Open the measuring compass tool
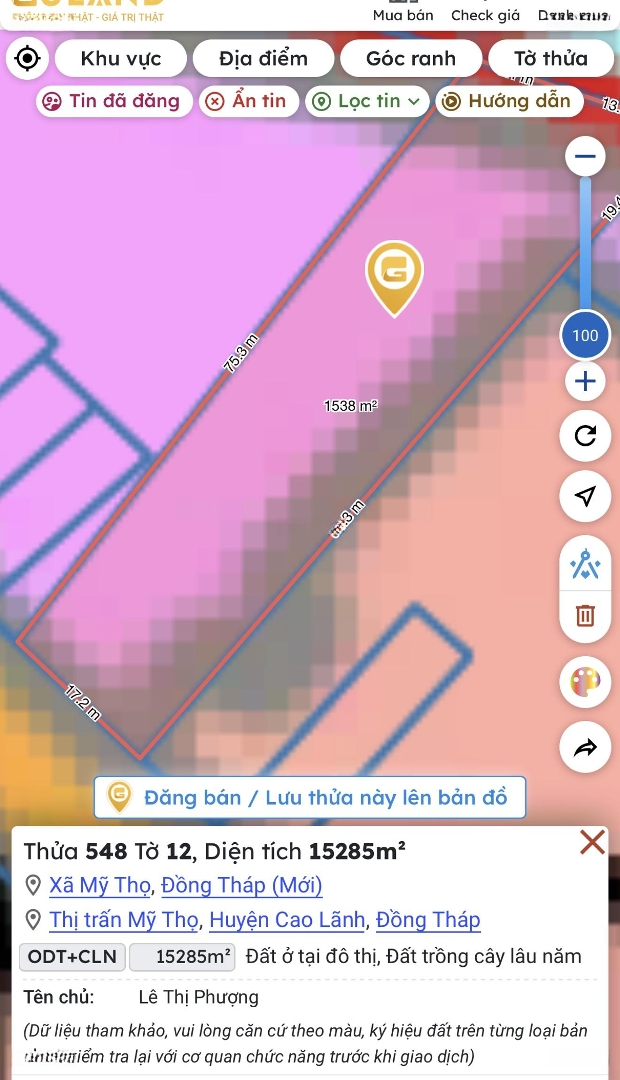 pyautogui.click(x=585, y=566)
